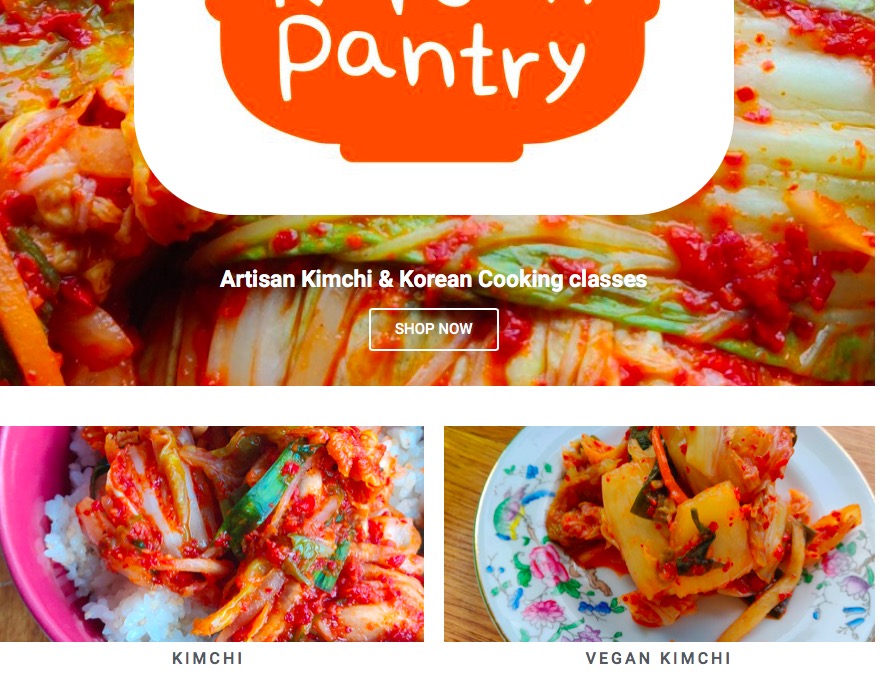Open the Kimchi category image
886x683 pixels.
pos(211,533)
